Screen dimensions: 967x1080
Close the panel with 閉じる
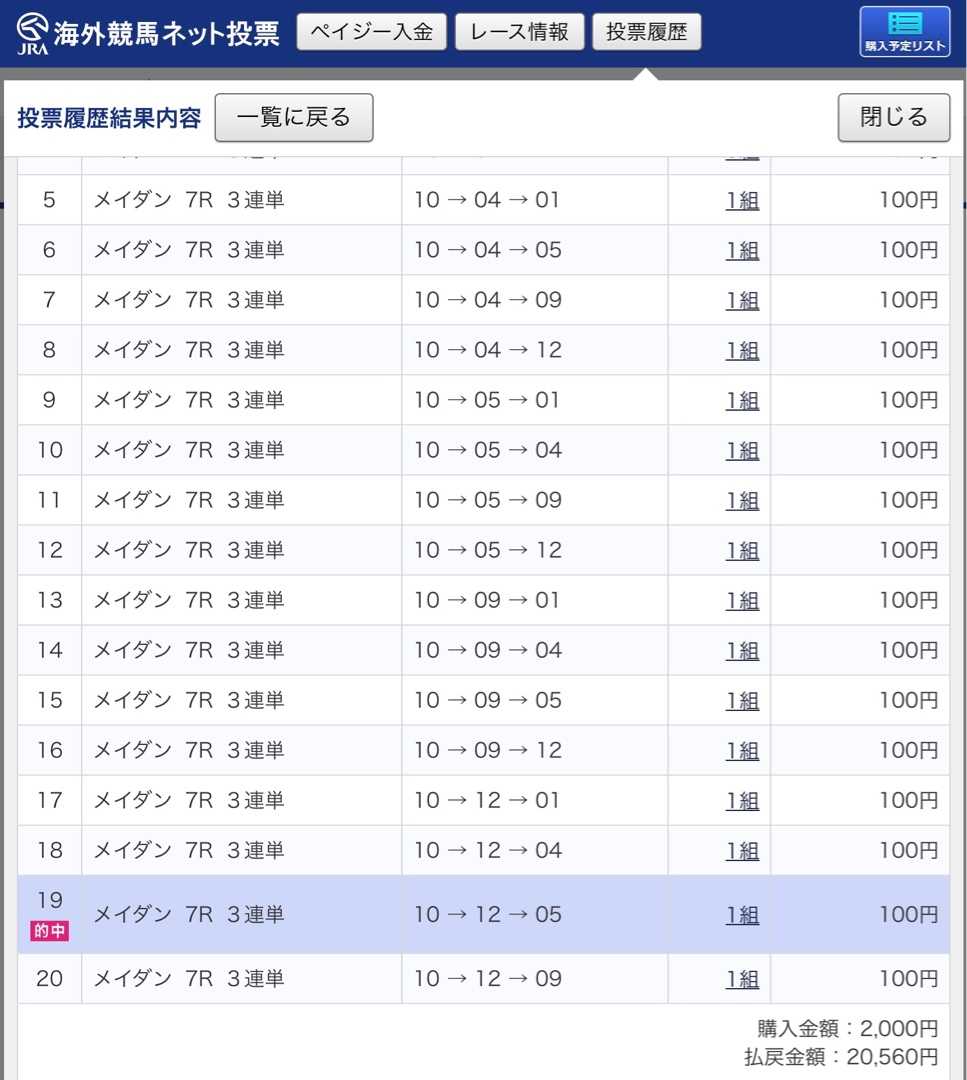pos(893,118)
